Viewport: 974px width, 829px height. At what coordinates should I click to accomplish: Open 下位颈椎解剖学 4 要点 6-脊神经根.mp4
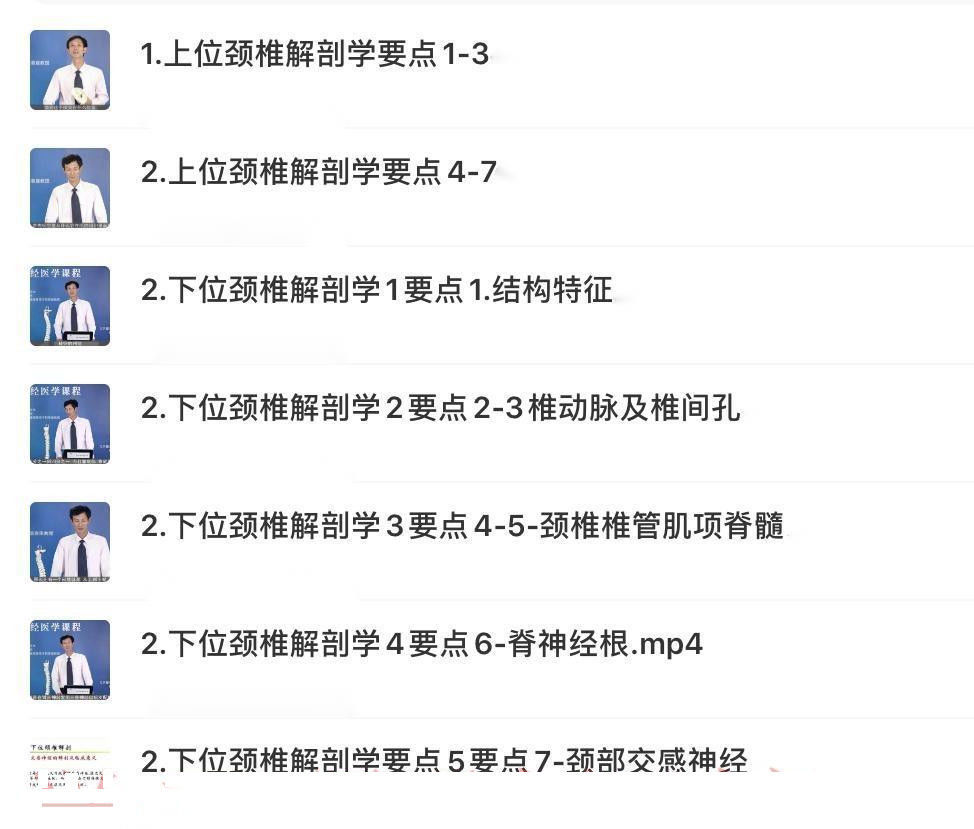coord(421,645)
